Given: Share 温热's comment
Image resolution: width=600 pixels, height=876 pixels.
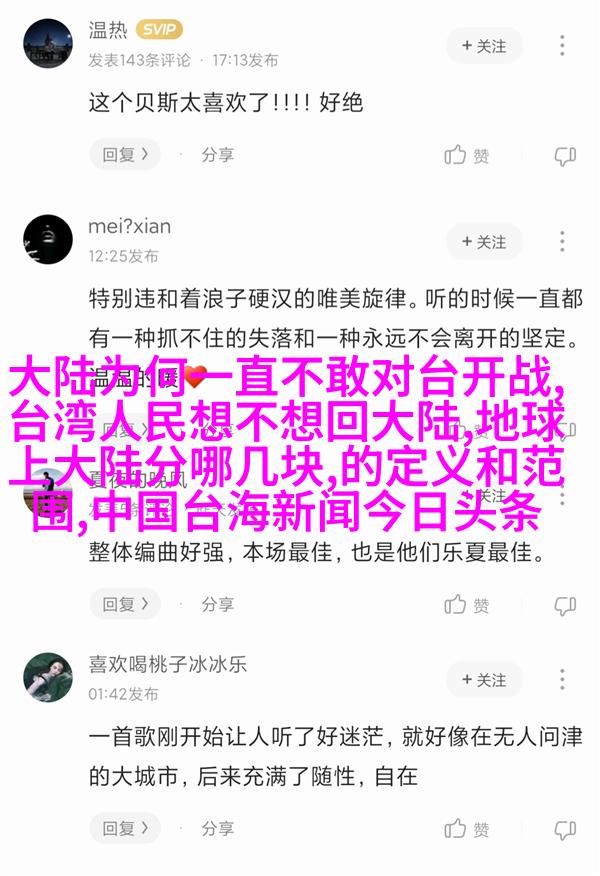Looking at the screenshot, I should tap(217, 155).
